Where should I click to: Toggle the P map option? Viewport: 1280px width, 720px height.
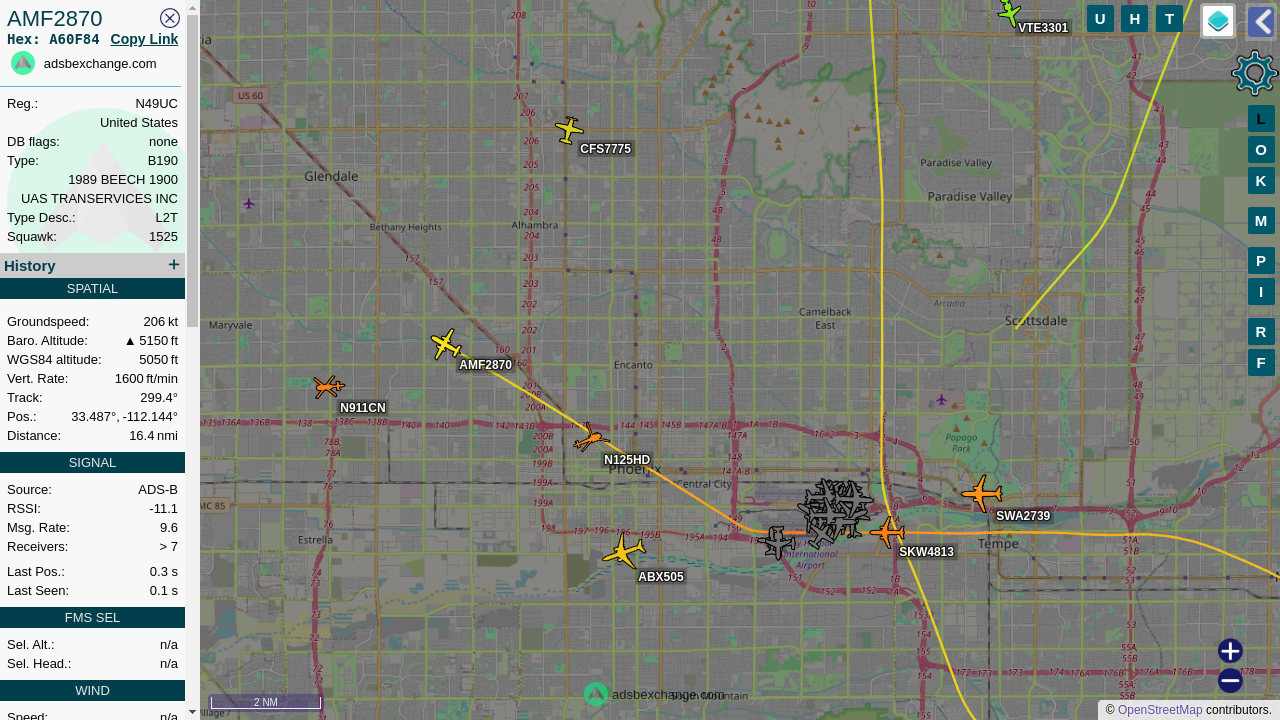(1261, 261)
